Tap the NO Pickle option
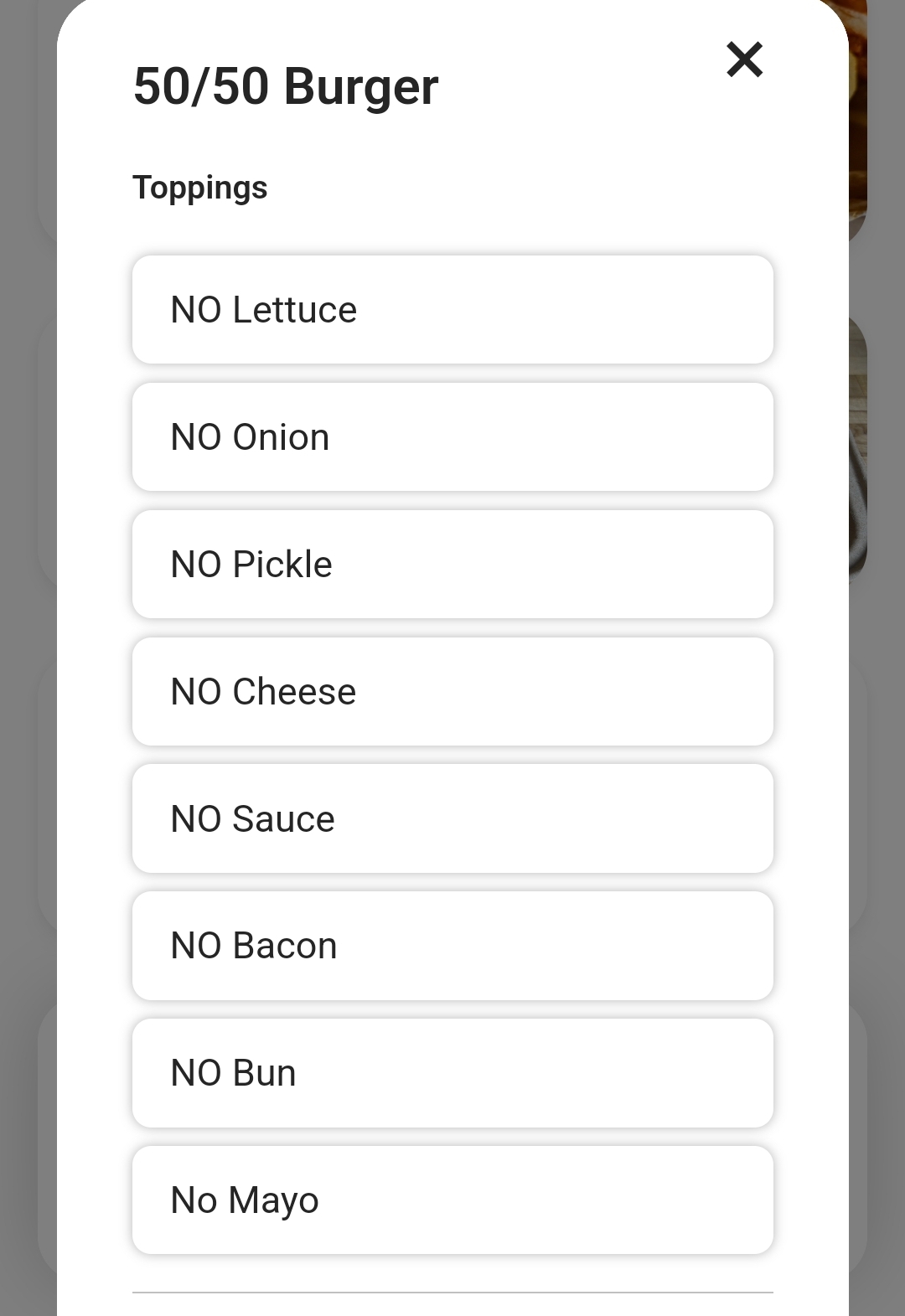Screen dimensions: 905x1316 tap(452, 565)
